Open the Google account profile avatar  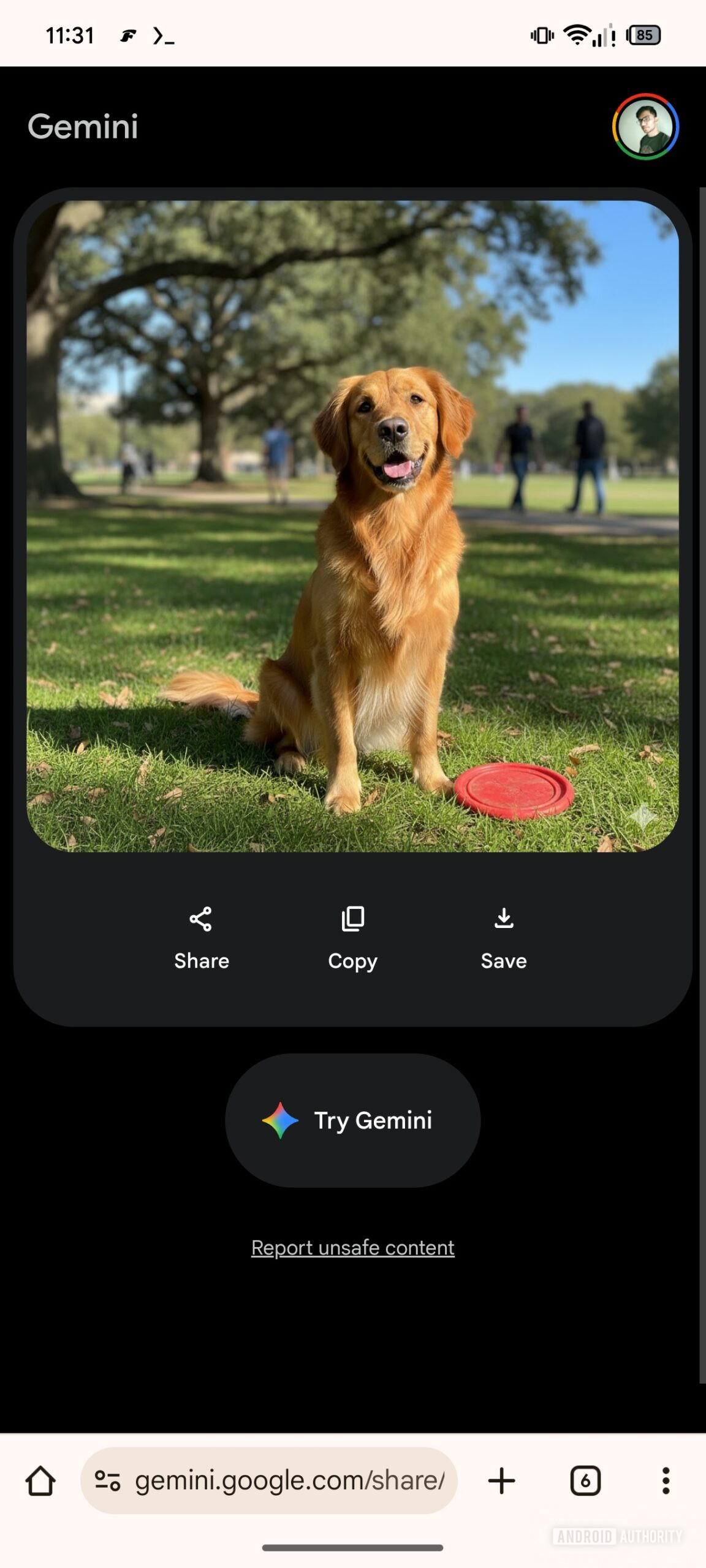click(x=645, y=127)
